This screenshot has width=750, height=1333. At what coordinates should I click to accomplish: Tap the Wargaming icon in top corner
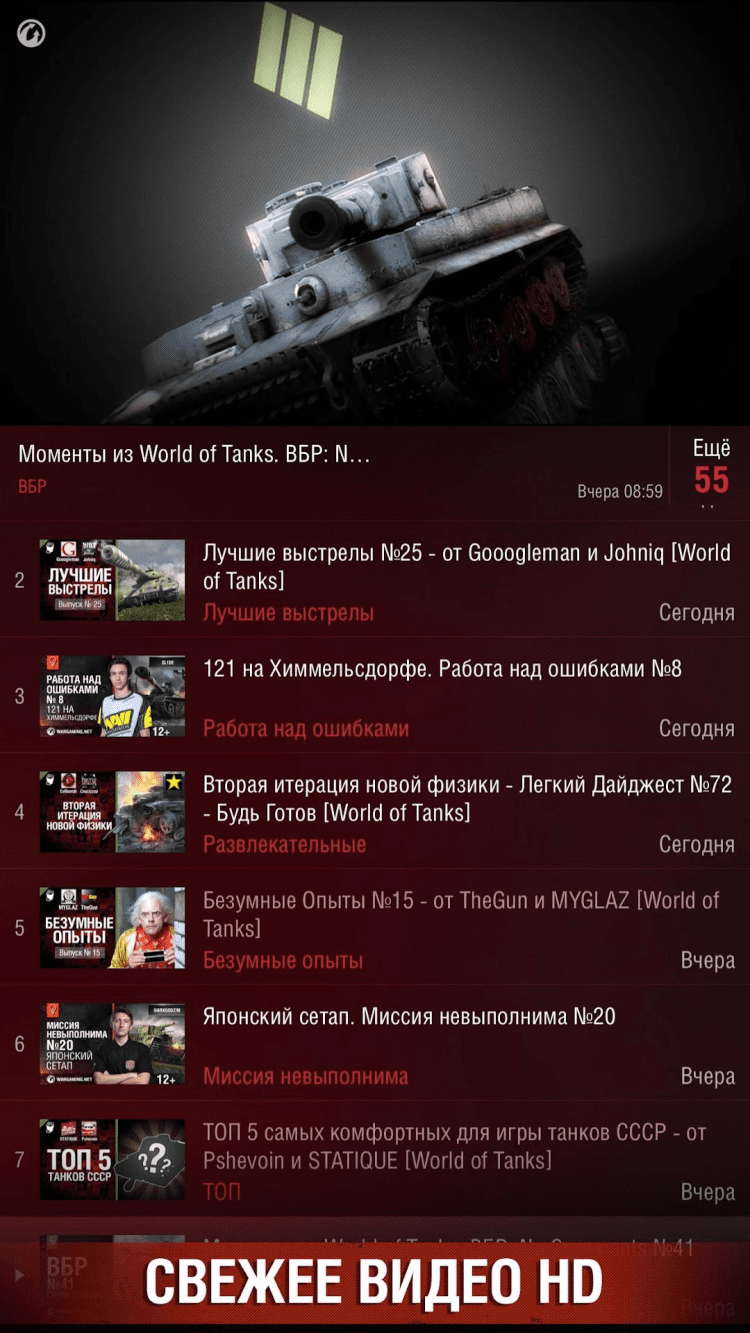tap(31, 34)
